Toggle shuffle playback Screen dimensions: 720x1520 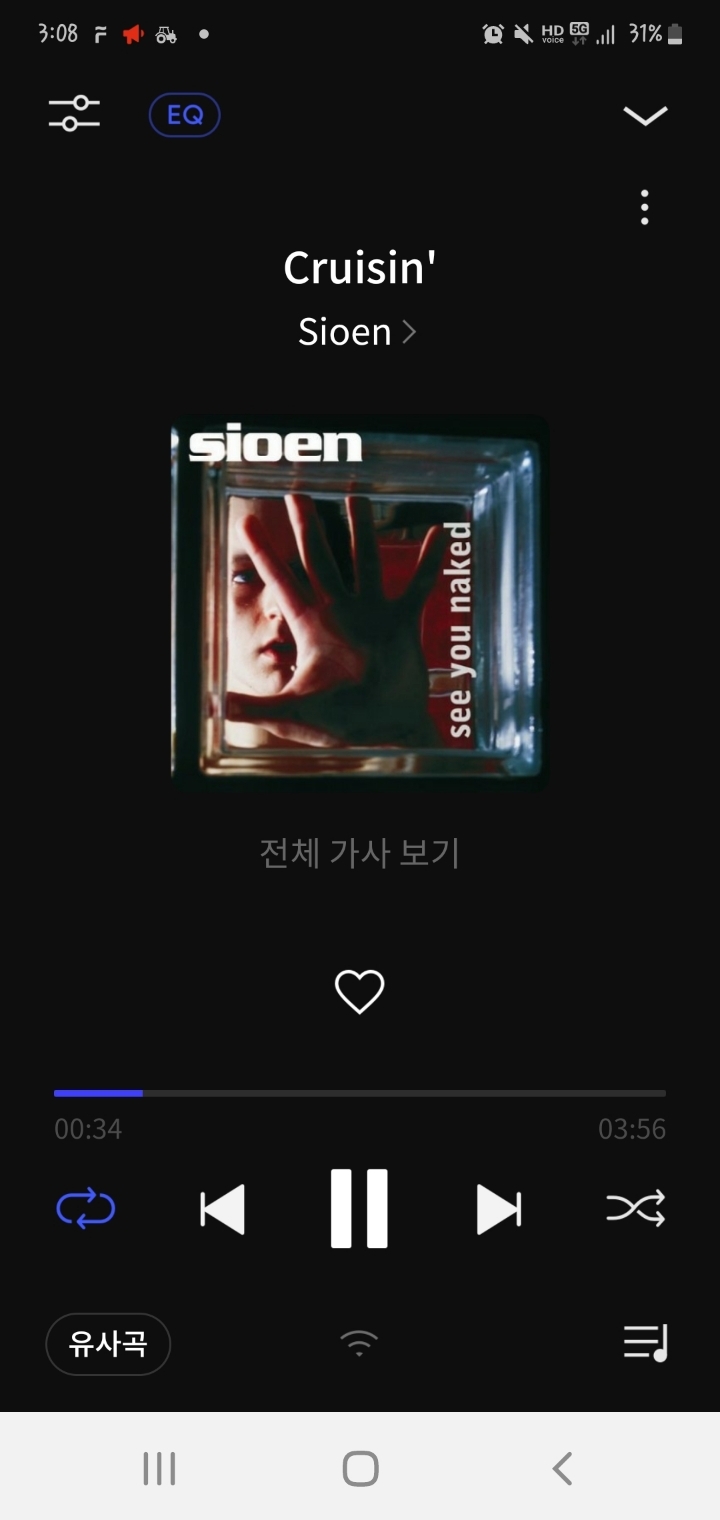coord(635,1209)
